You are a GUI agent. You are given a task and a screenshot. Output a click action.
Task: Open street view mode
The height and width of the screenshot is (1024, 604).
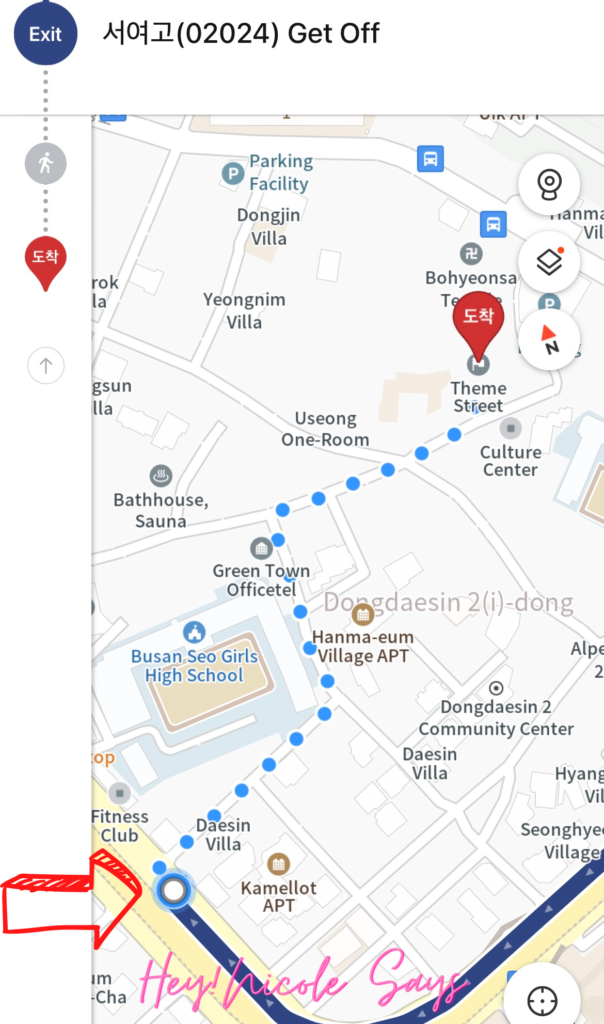549,185
